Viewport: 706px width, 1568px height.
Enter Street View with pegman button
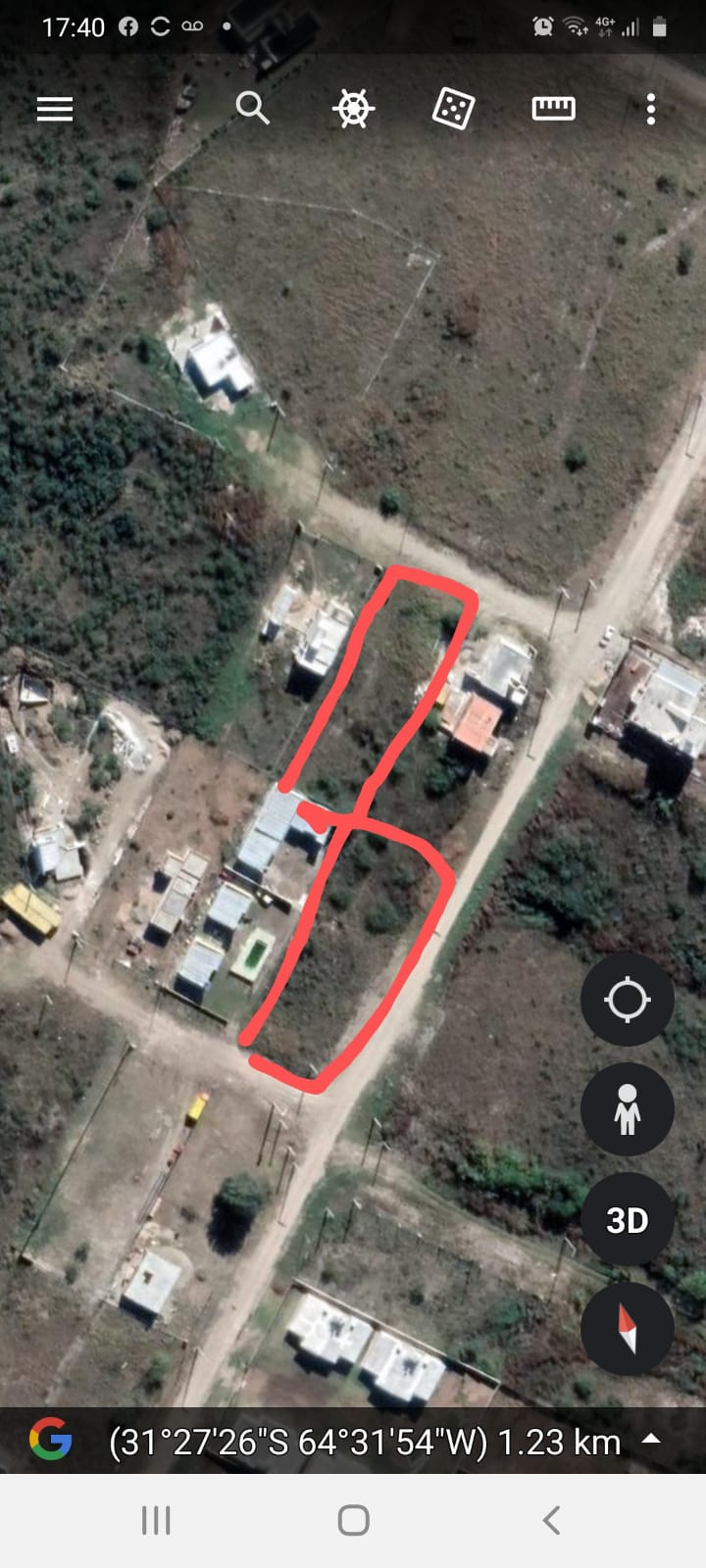click(x=628, y=1109)
